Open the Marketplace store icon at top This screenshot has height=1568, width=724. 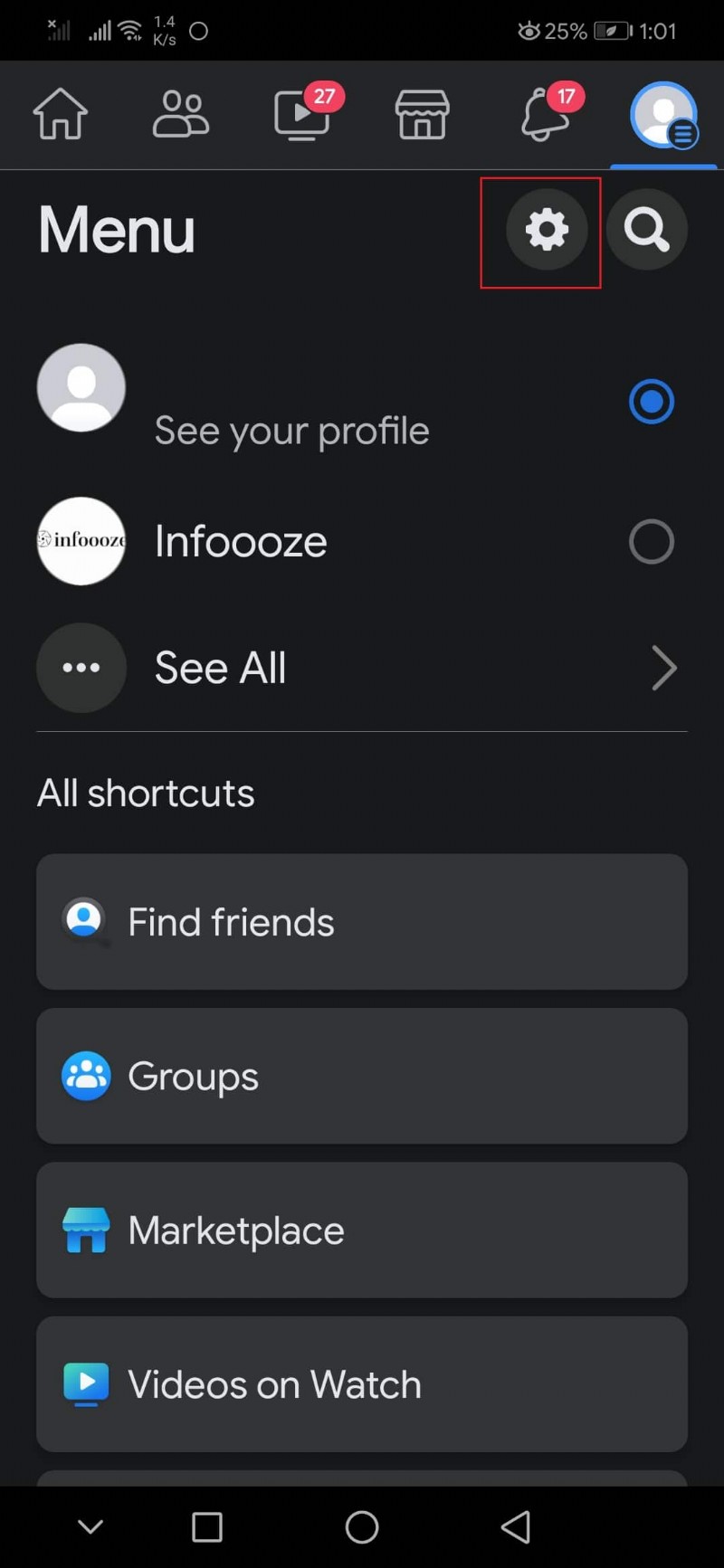pyautogui.click(x=422, y=115)
